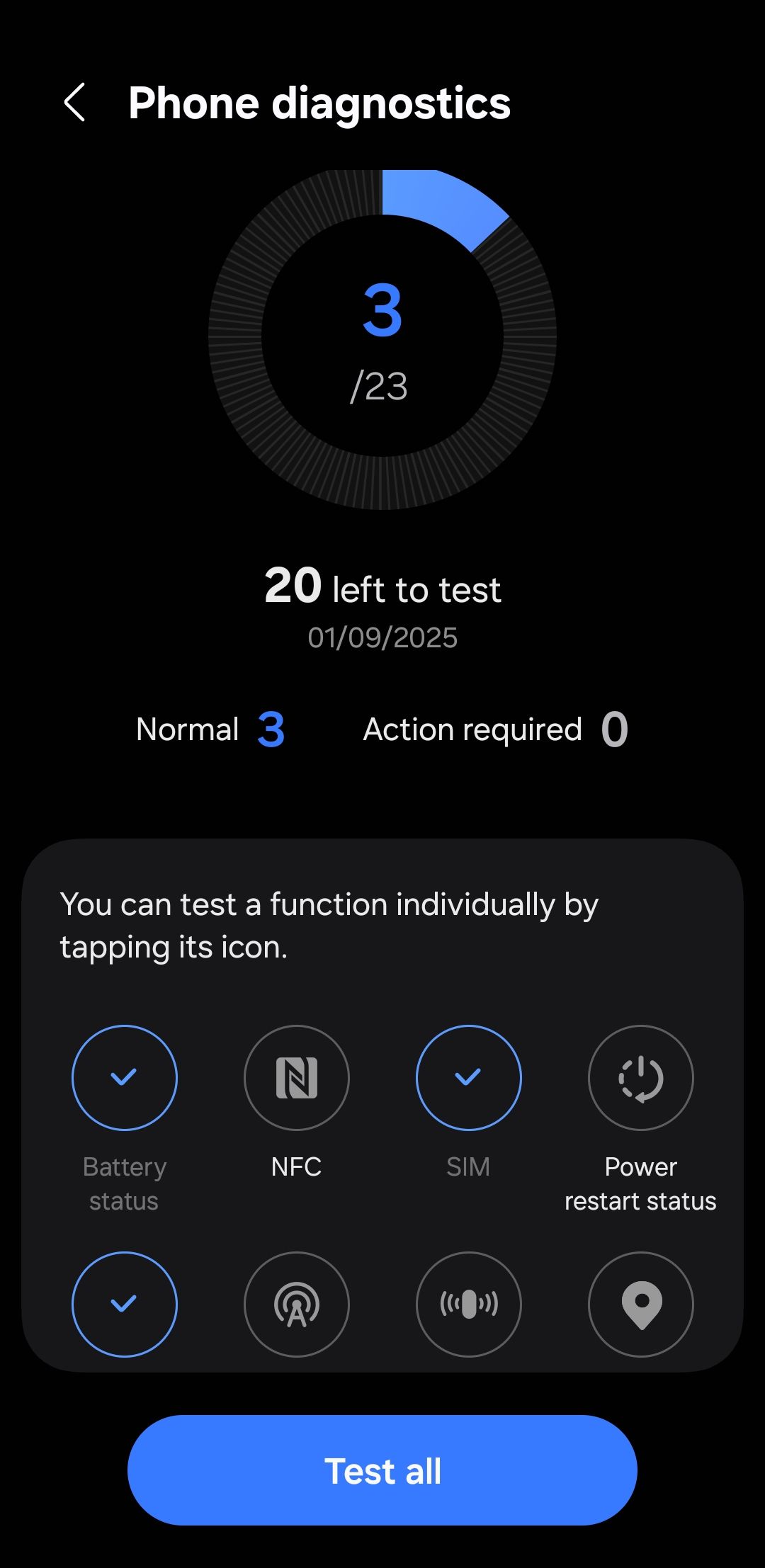Start the vibration diagnostic test
Screen dimensions: 765x1568
pyautogui.click(x=469, y=1304)
